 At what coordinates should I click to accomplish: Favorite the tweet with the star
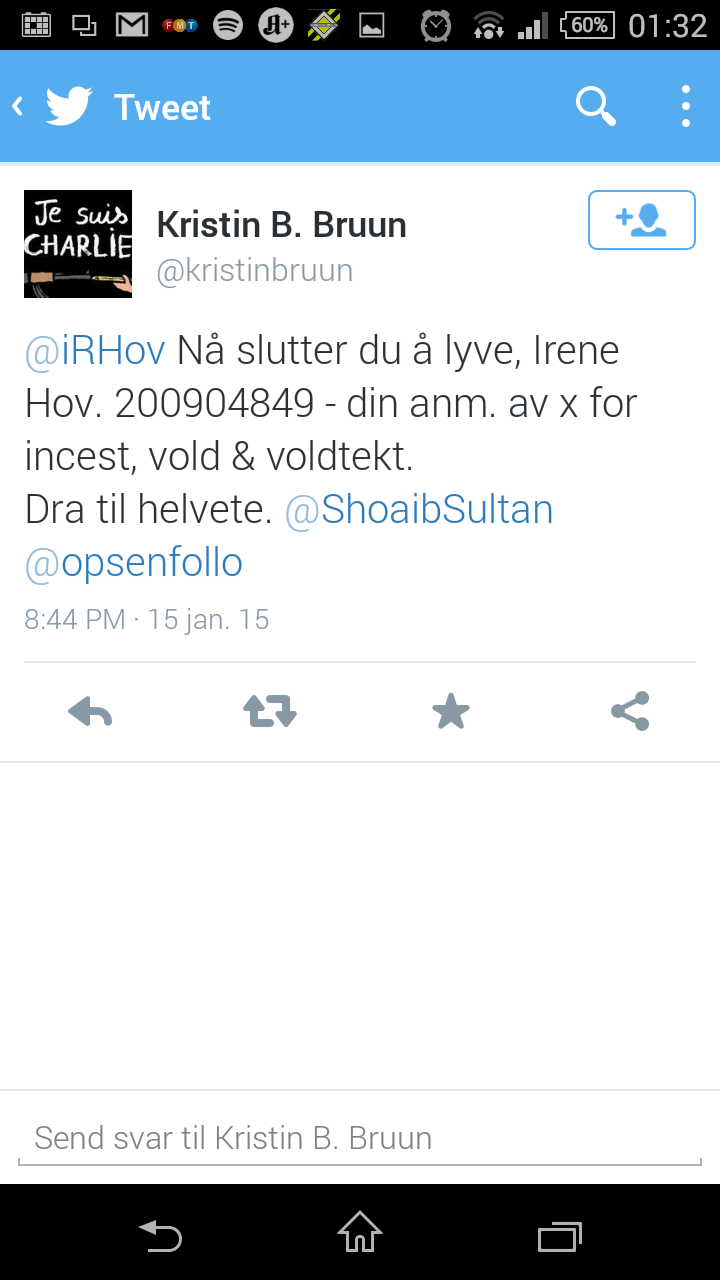(450, 712)
